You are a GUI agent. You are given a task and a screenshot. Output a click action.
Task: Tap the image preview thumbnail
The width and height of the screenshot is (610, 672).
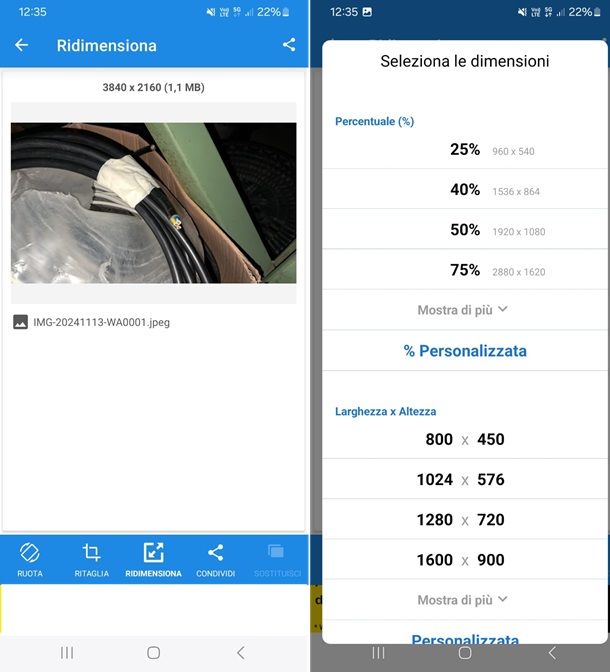(x=153, y=203)
